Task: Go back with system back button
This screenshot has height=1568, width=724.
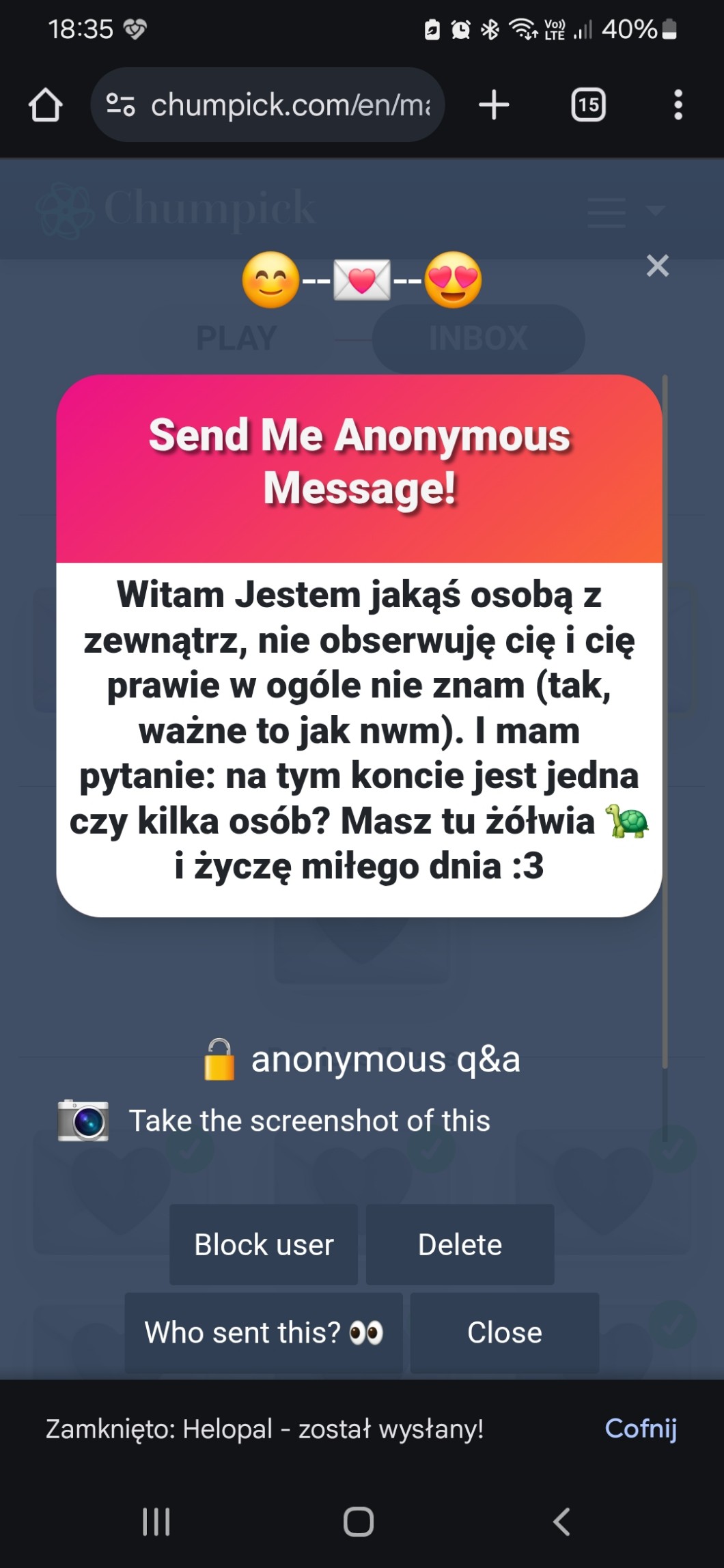Action: click(561, 1522)
